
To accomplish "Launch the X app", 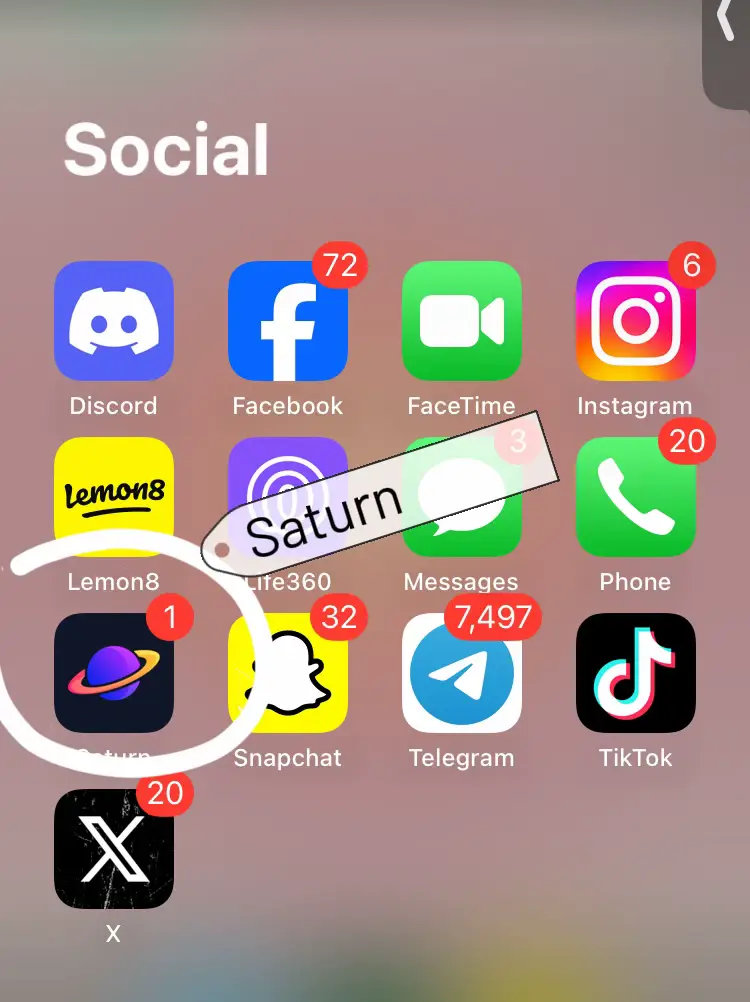I will pos(113,848).
